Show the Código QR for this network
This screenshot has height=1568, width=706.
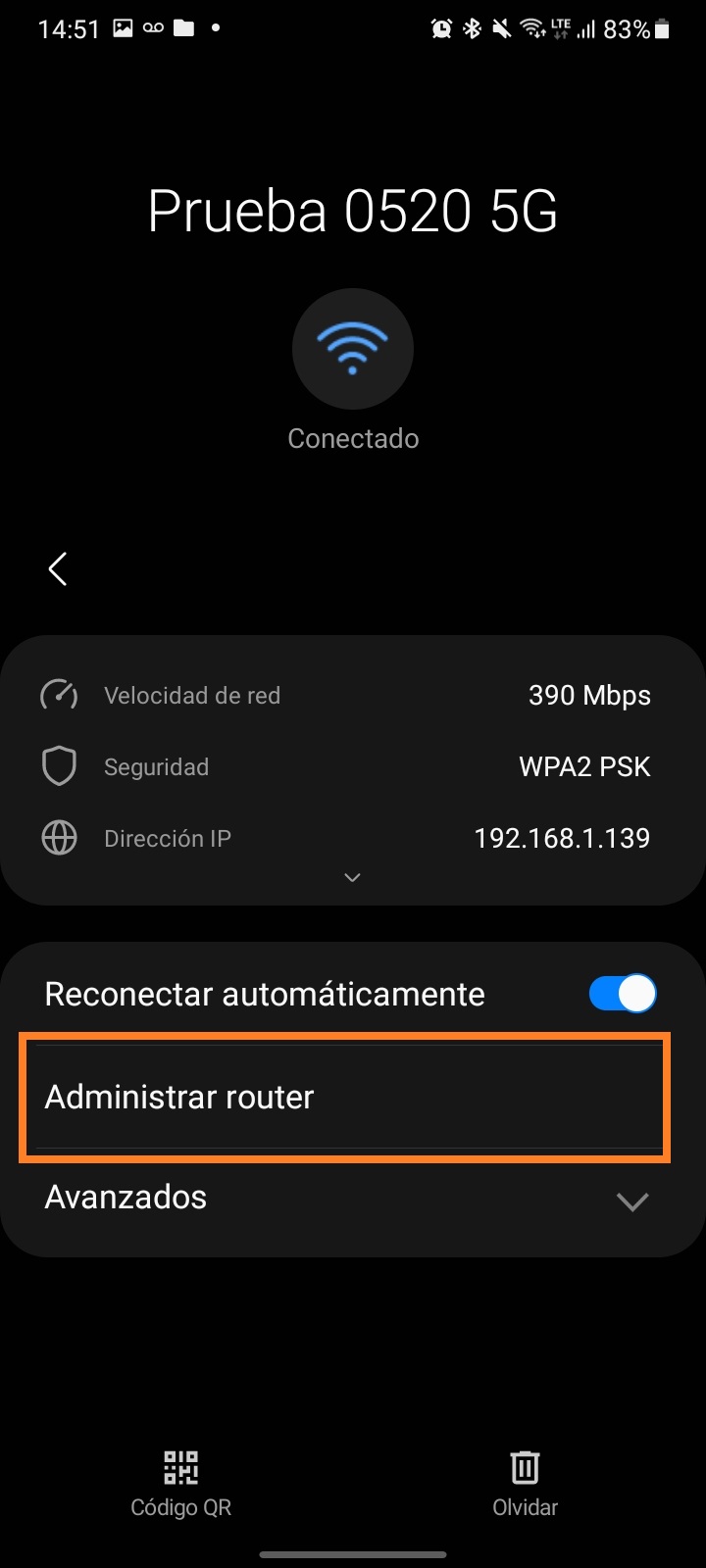click(x=181, y=1484)
